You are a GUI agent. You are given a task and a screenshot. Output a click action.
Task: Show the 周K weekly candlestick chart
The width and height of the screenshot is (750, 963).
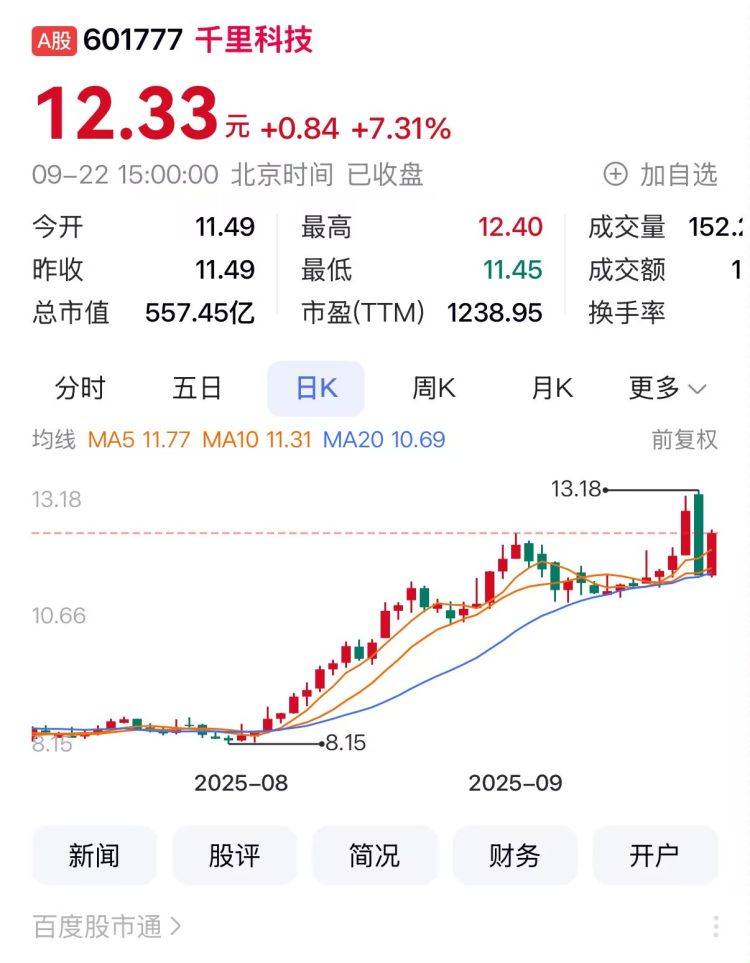[x=434, y=389]
